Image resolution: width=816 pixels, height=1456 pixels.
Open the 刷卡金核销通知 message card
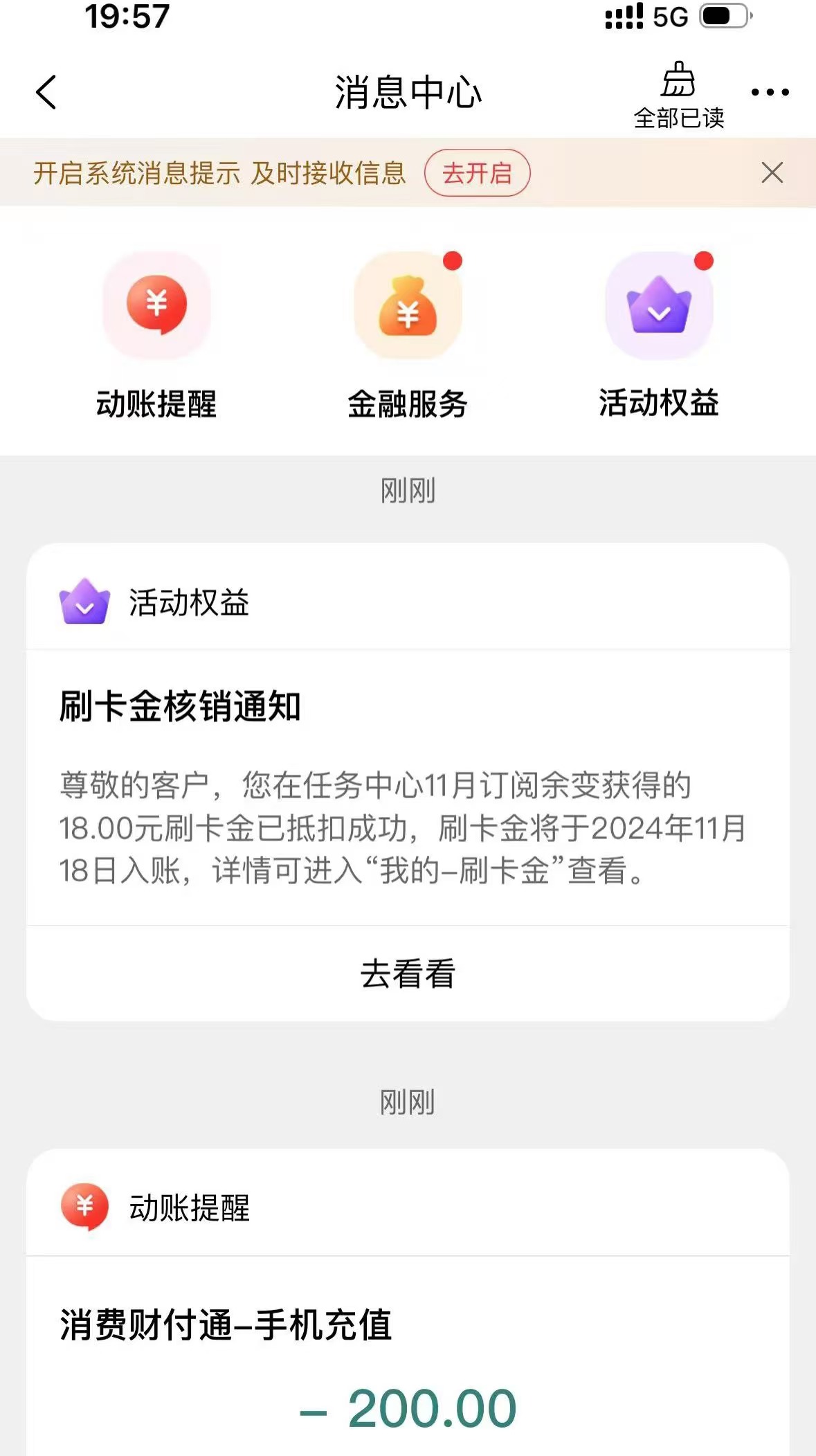click(x=408, y=782)
